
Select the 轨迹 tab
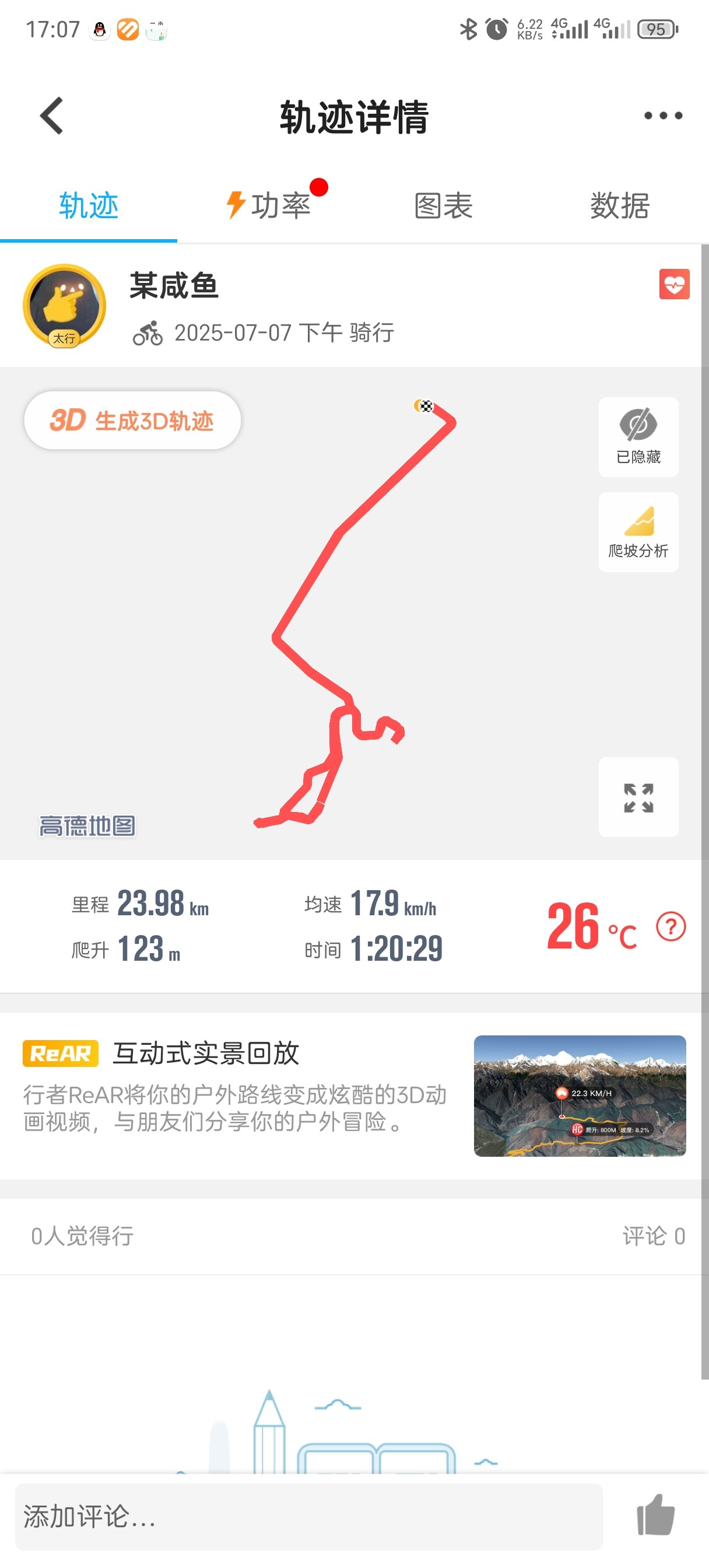pyautogui.click(x=89, y=206)
